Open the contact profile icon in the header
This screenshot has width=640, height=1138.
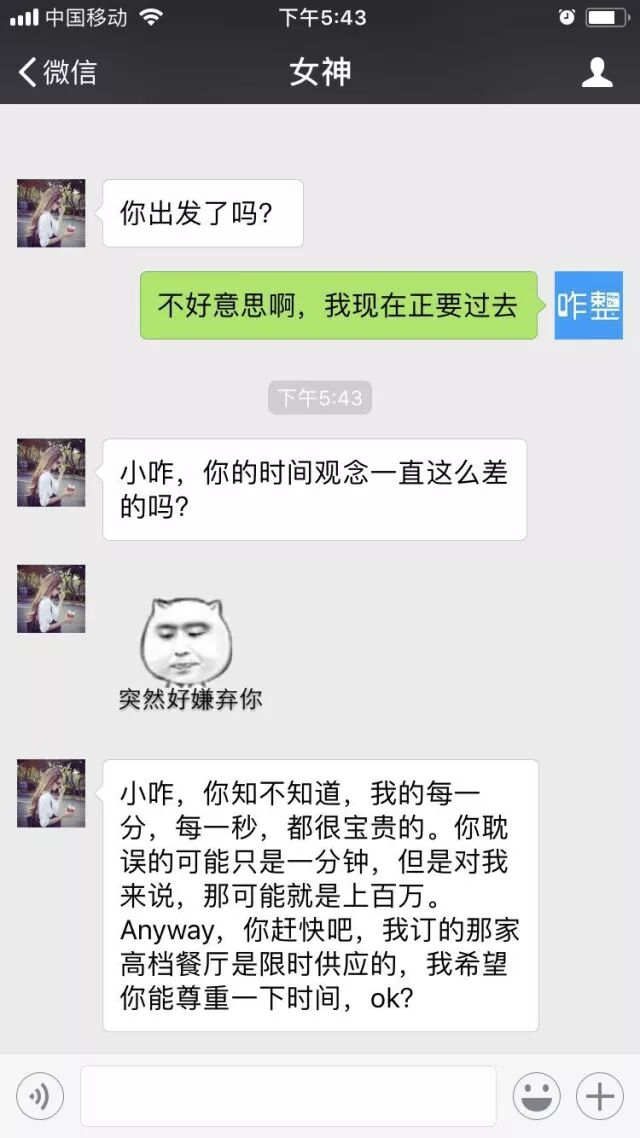pos(597,72)
